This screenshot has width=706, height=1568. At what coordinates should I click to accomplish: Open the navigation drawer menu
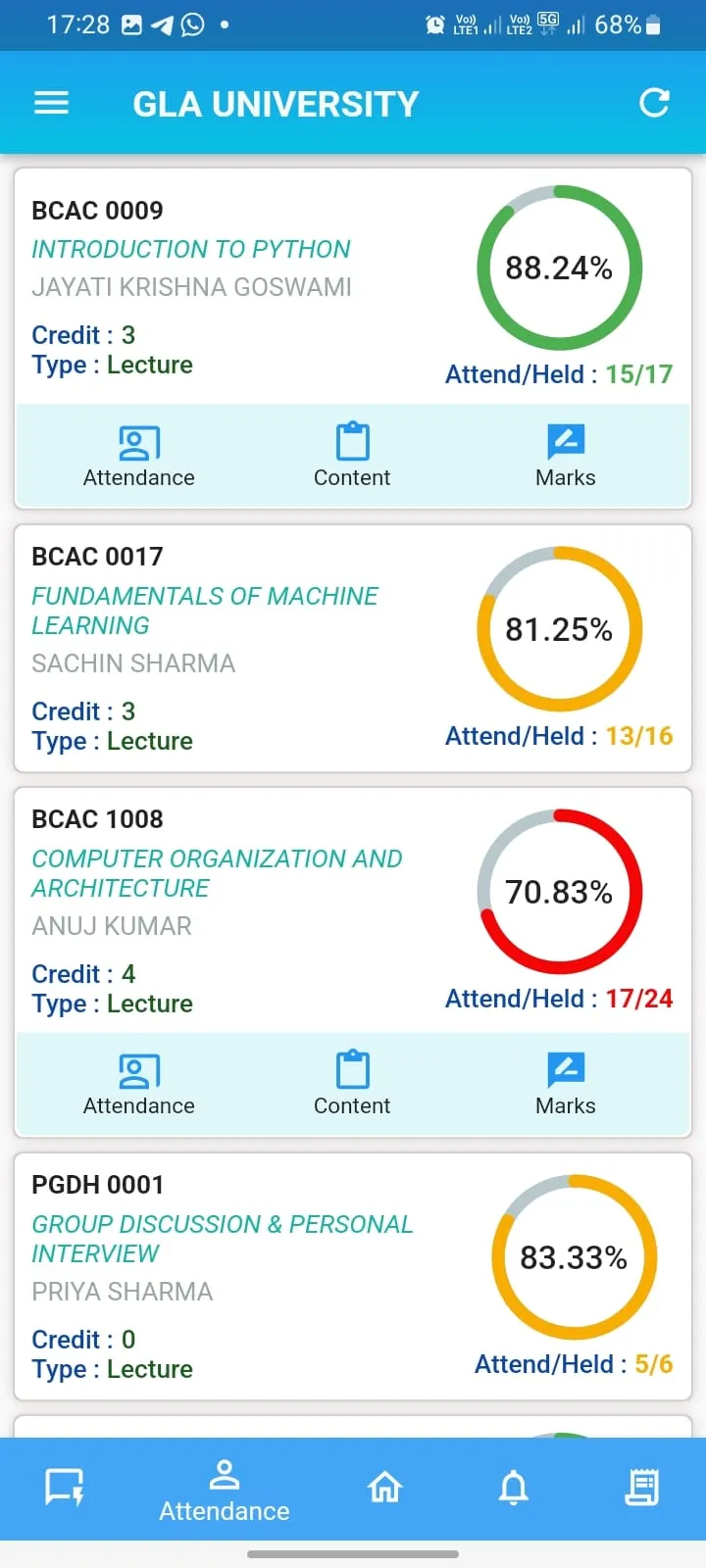[51, 102]
